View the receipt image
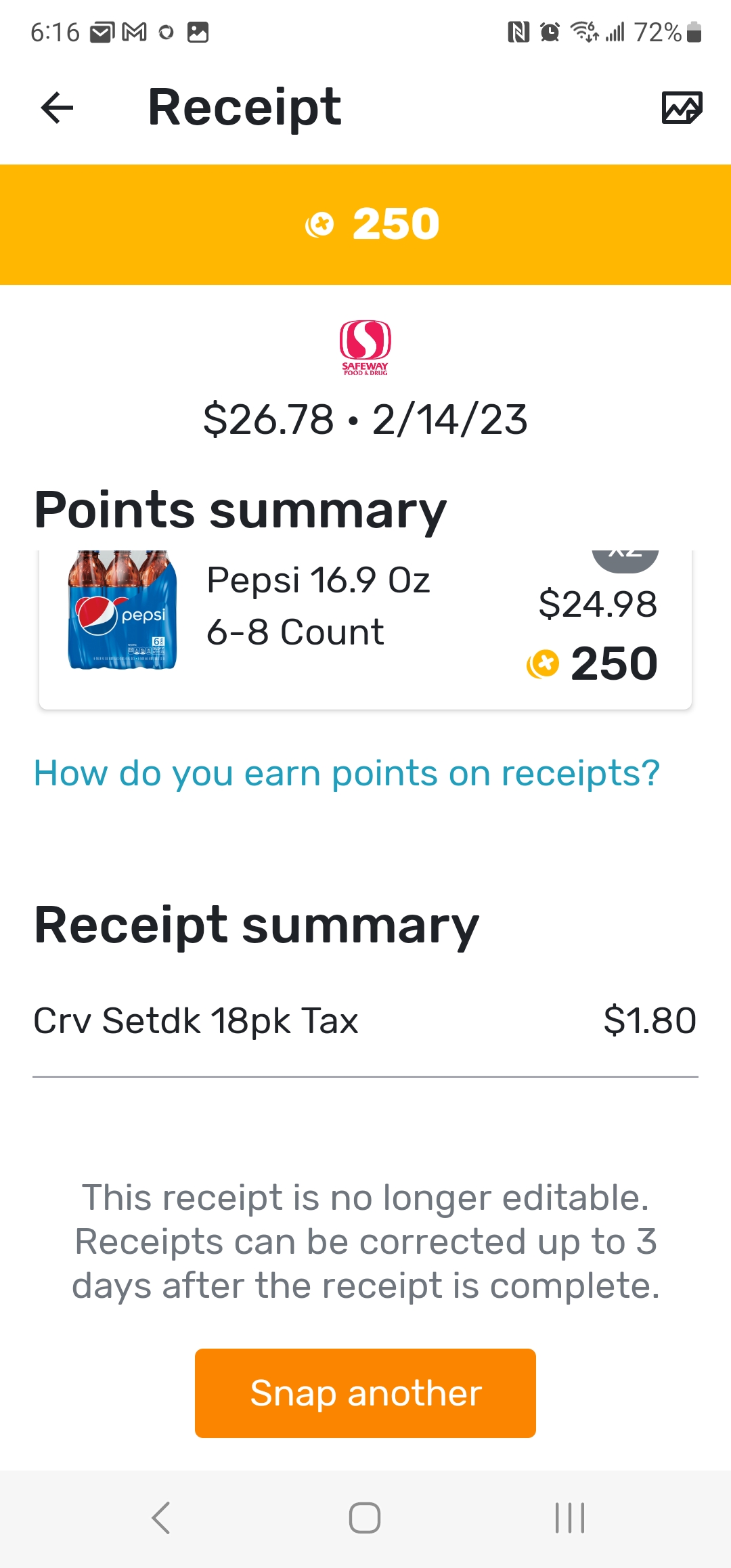The height and width of the screenshot is (1568, 731). pyautogui.click(x=682, y=108)
